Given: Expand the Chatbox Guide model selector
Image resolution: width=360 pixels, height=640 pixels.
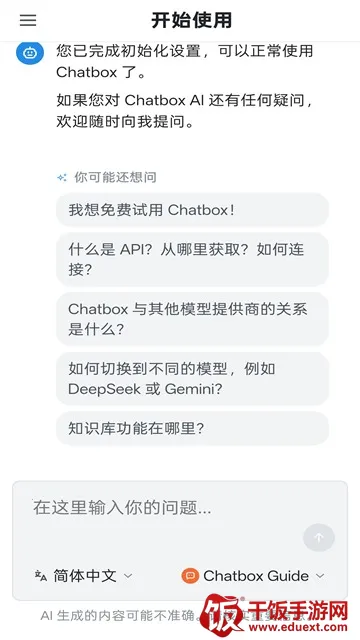Looking at the screenshot, I should pyautogui.click(x=253, y=576).
